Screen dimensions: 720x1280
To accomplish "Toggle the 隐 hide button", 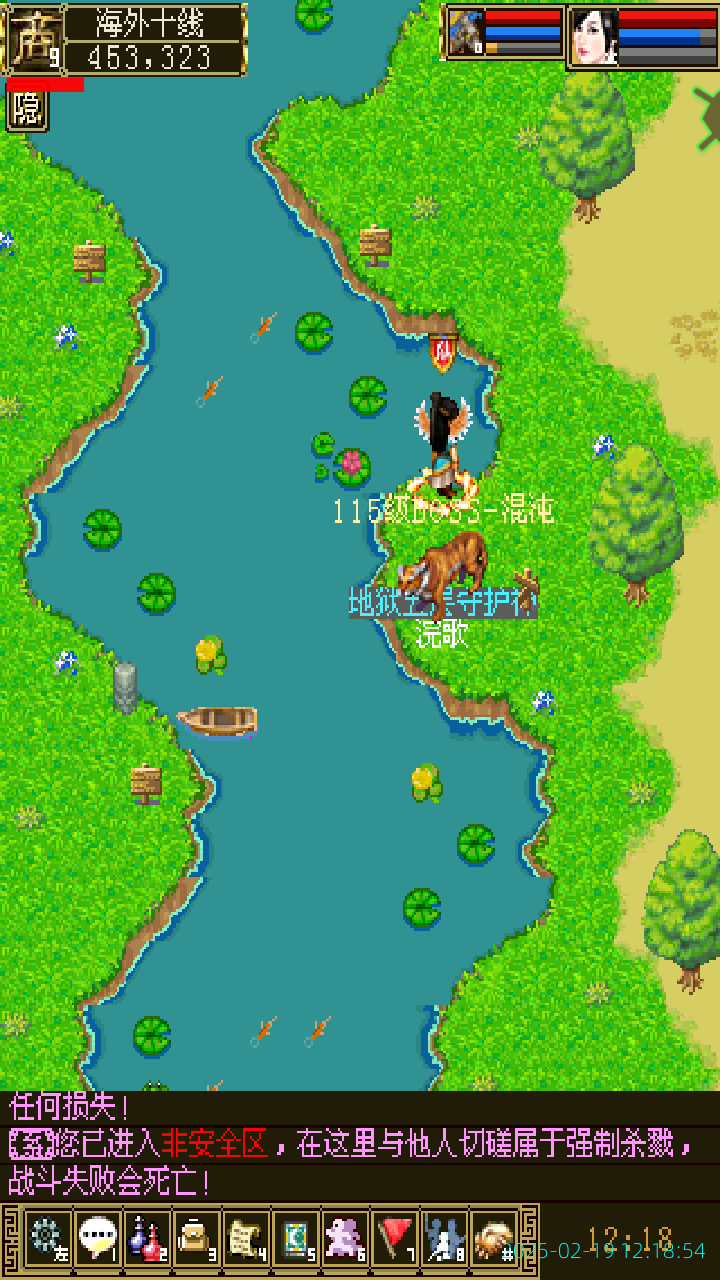I will (x=27, y=111).
